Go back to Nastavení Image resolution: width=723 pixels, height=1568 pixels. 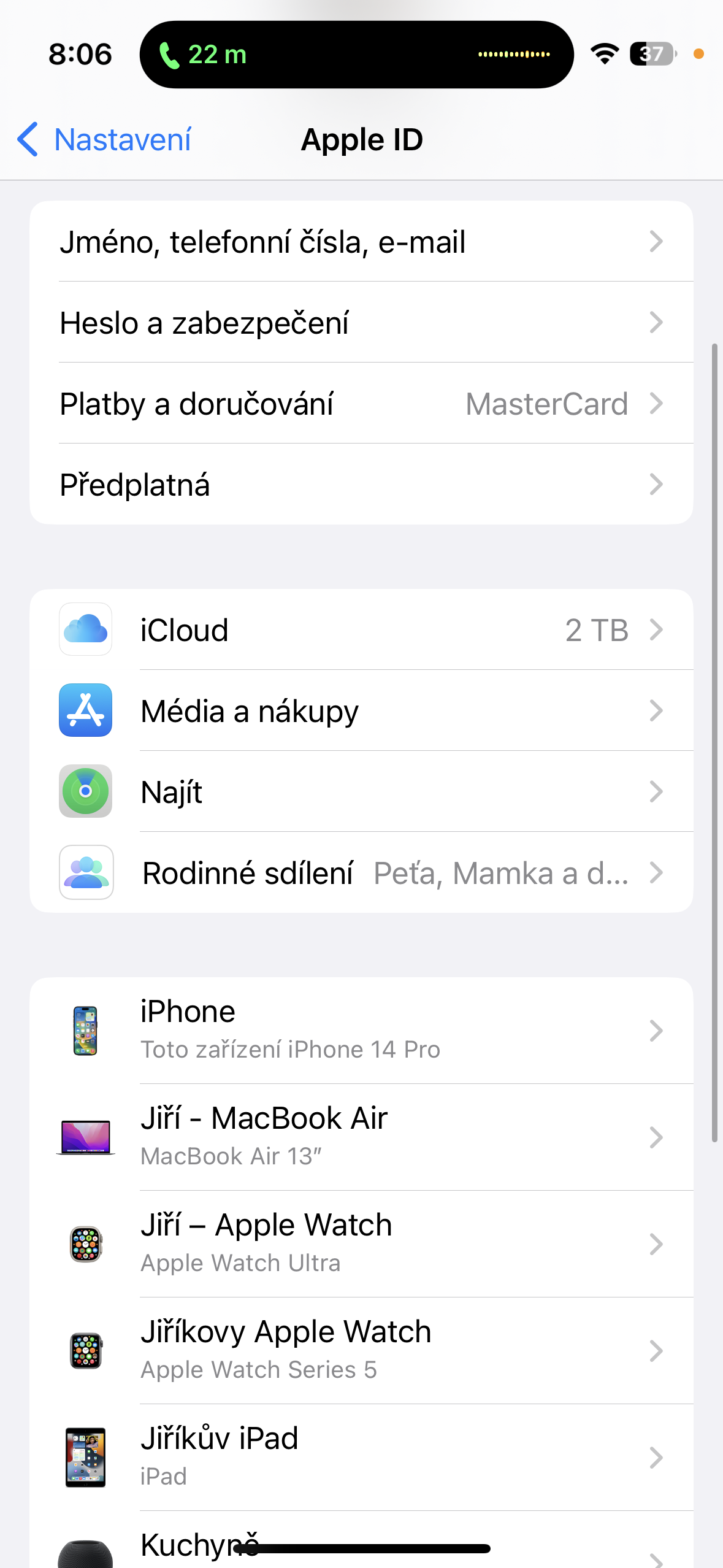tap(104, 140)
